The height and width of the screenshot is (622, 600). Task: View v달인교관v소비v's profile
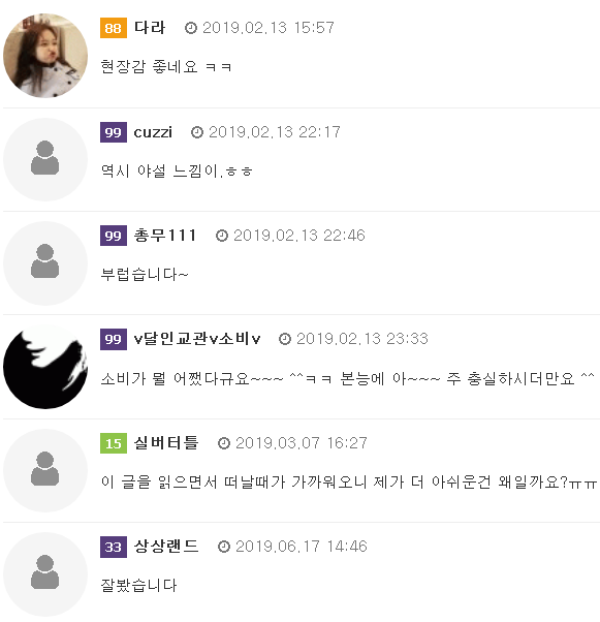point(197,339)
